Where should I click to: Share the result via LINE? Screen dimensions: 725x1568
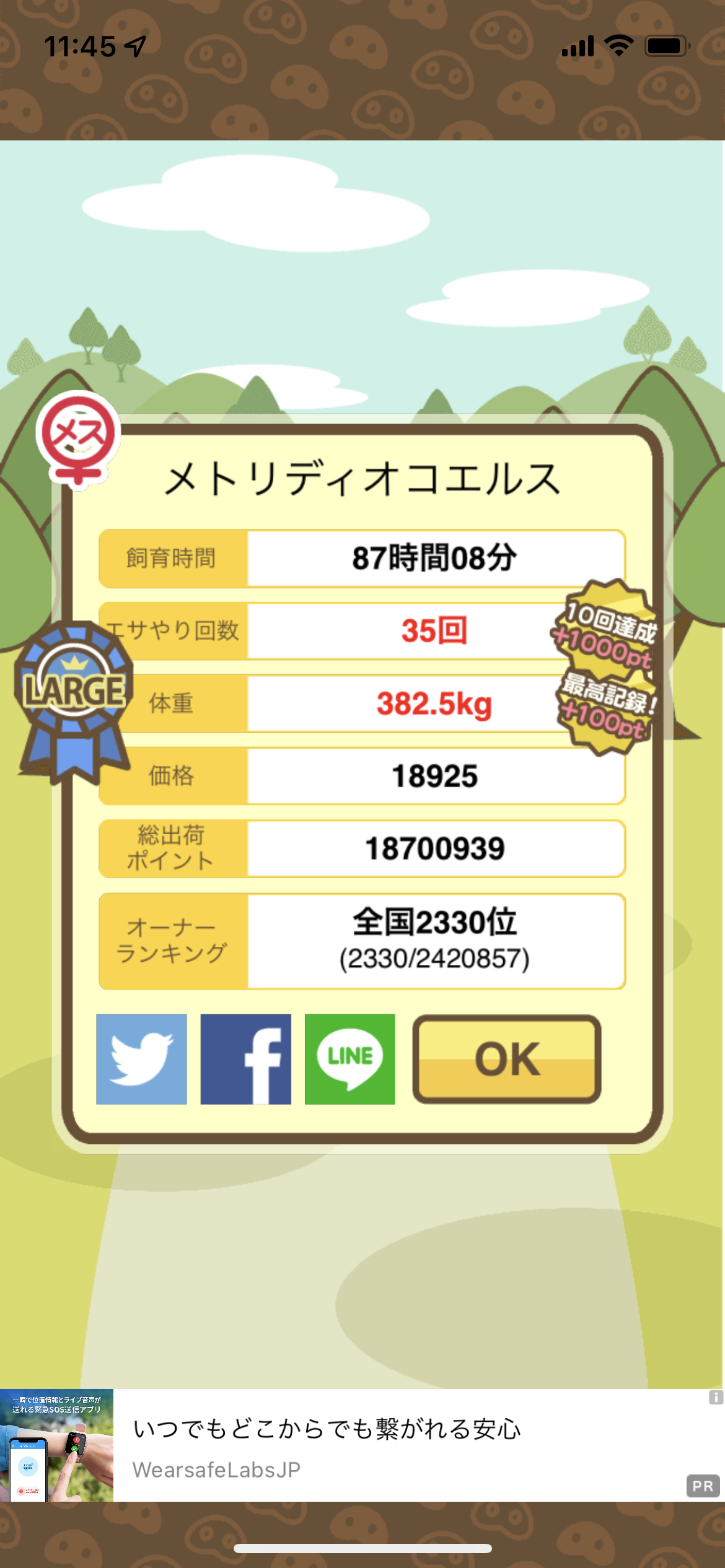[349, 1058]
